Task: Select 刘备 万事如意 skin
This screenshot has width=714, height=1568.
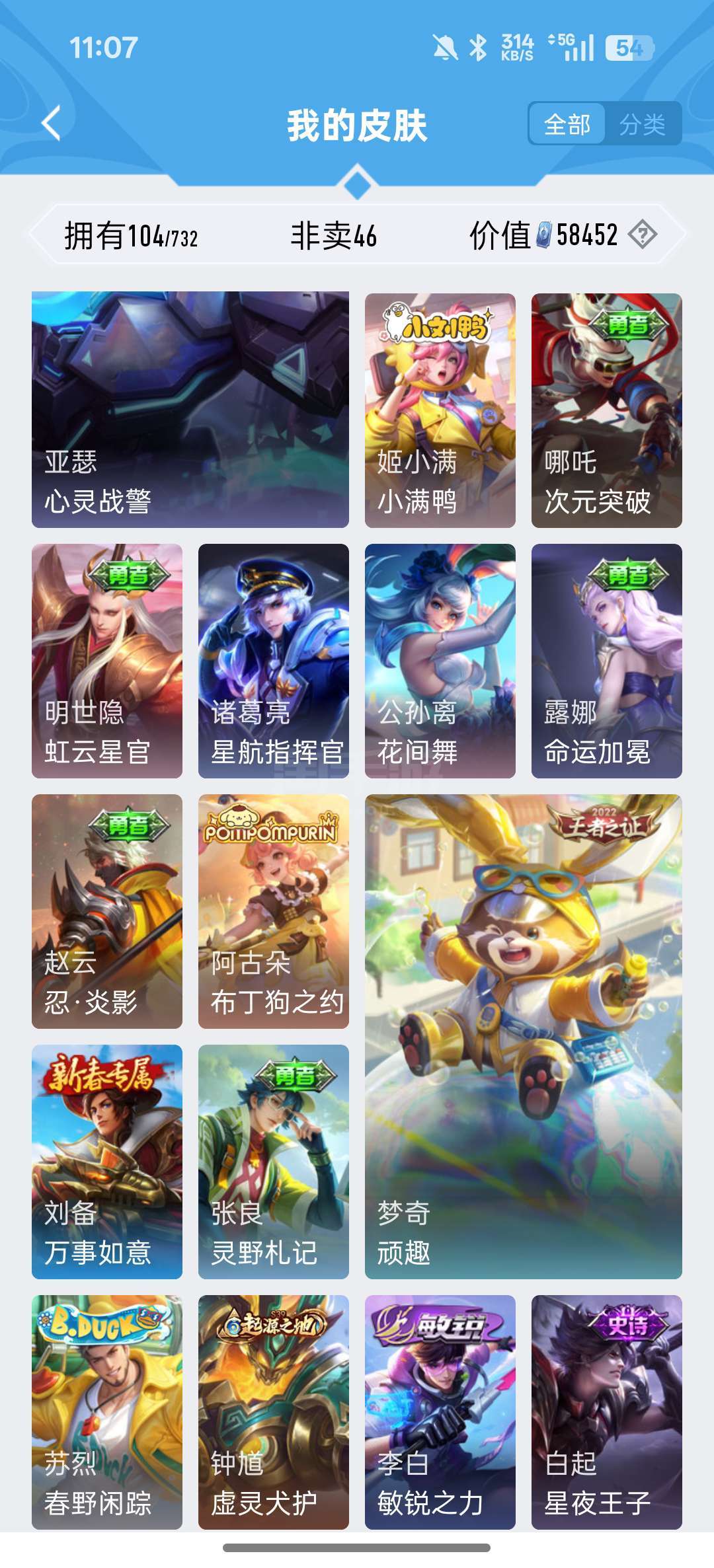Action: click(x=107, y=1161)
